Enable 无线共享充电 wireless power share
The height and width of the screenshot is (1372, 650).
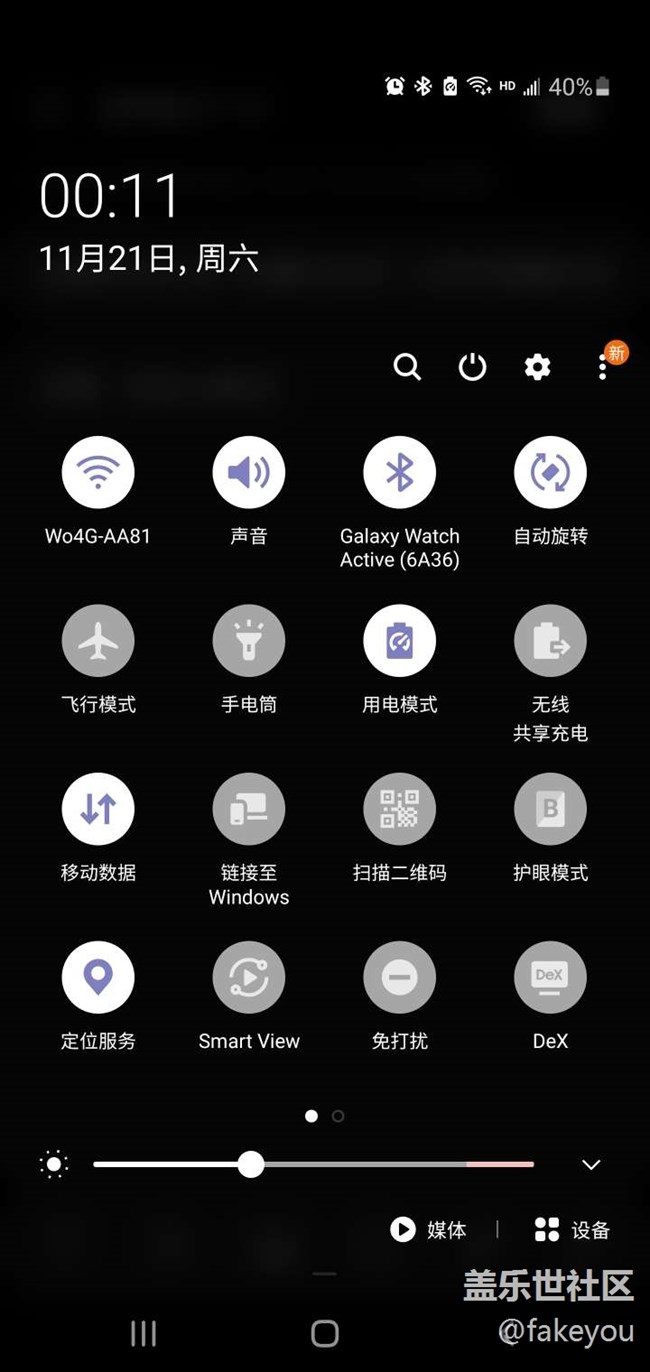(550, 640)
